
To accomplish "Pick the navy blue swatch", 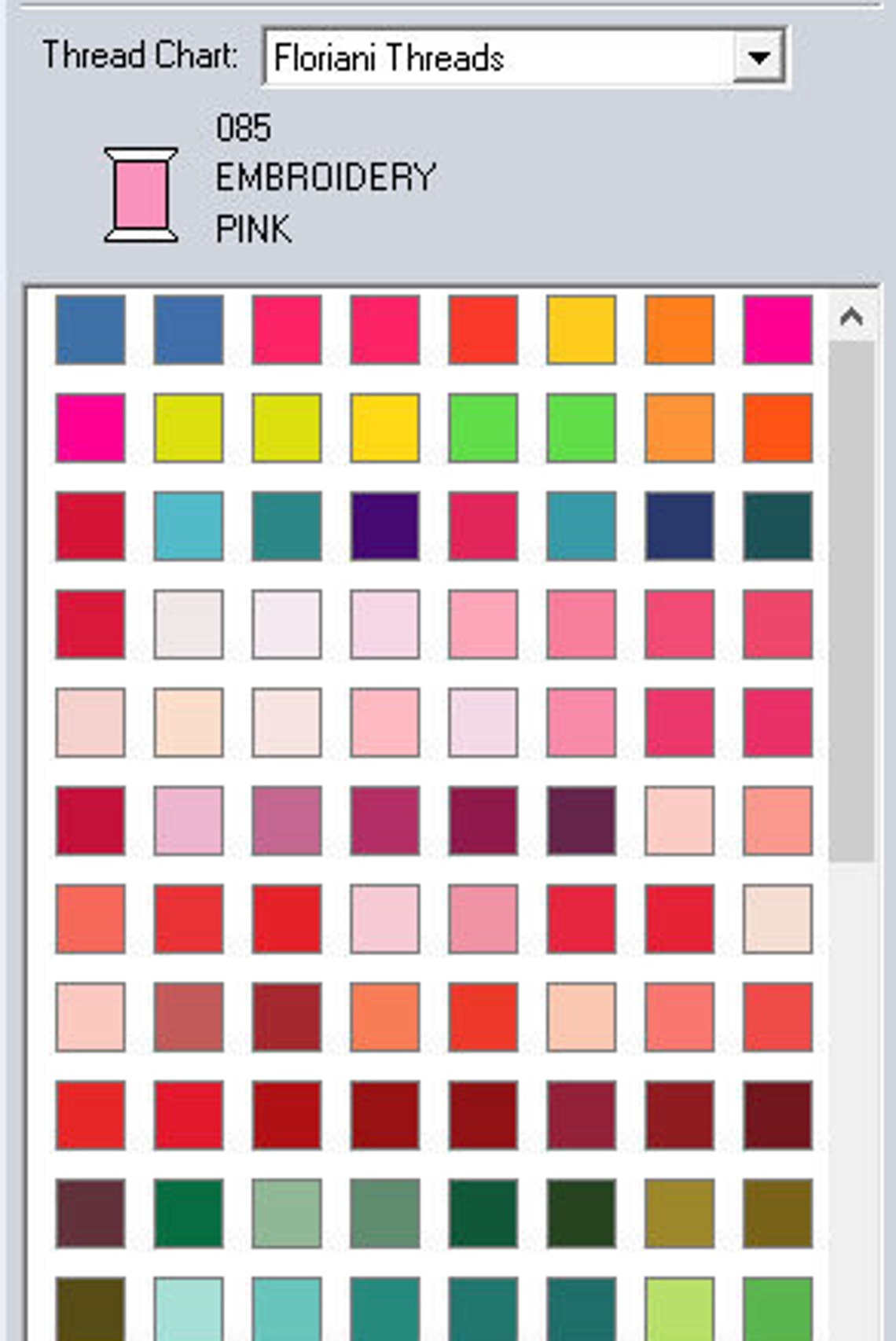I will pos(680,526).
